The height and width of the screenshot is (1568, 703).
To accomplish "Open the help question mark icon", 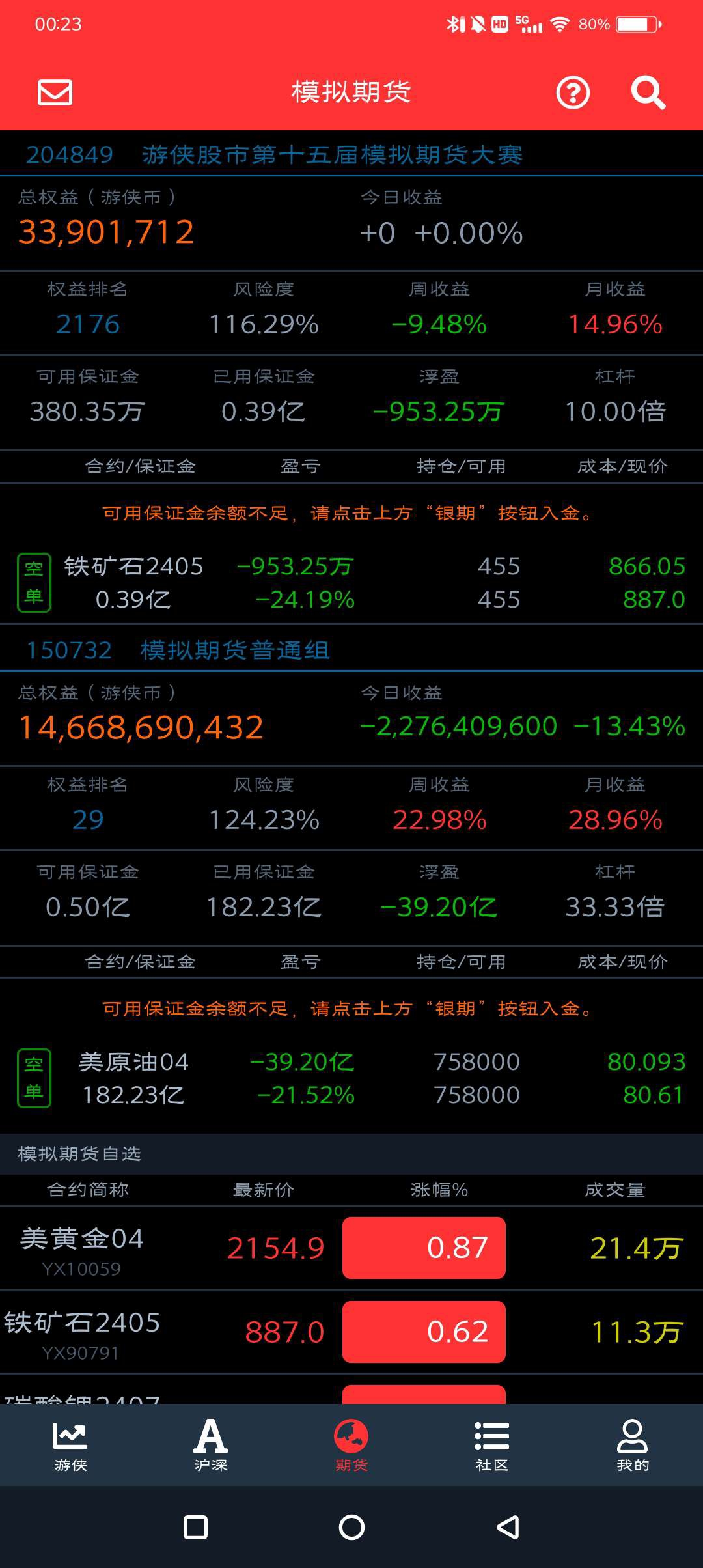I will point(573,92).
